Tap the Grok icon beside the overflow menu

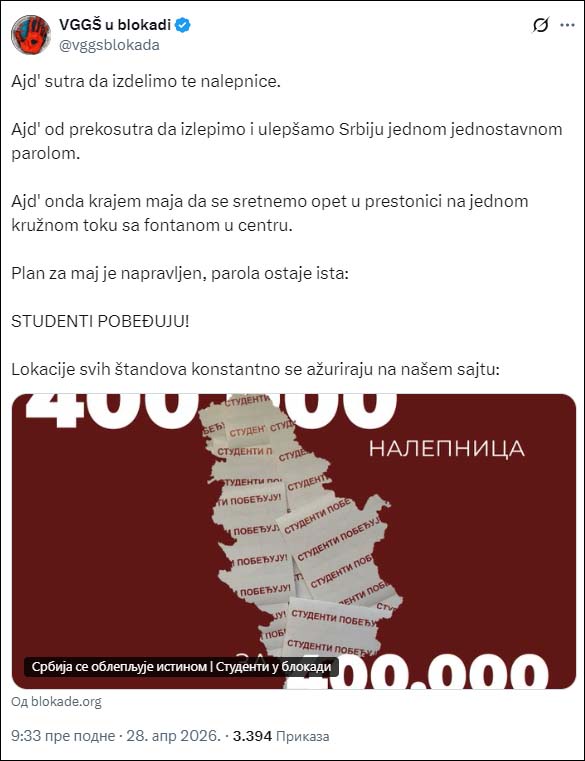click(x=540, y=25)
